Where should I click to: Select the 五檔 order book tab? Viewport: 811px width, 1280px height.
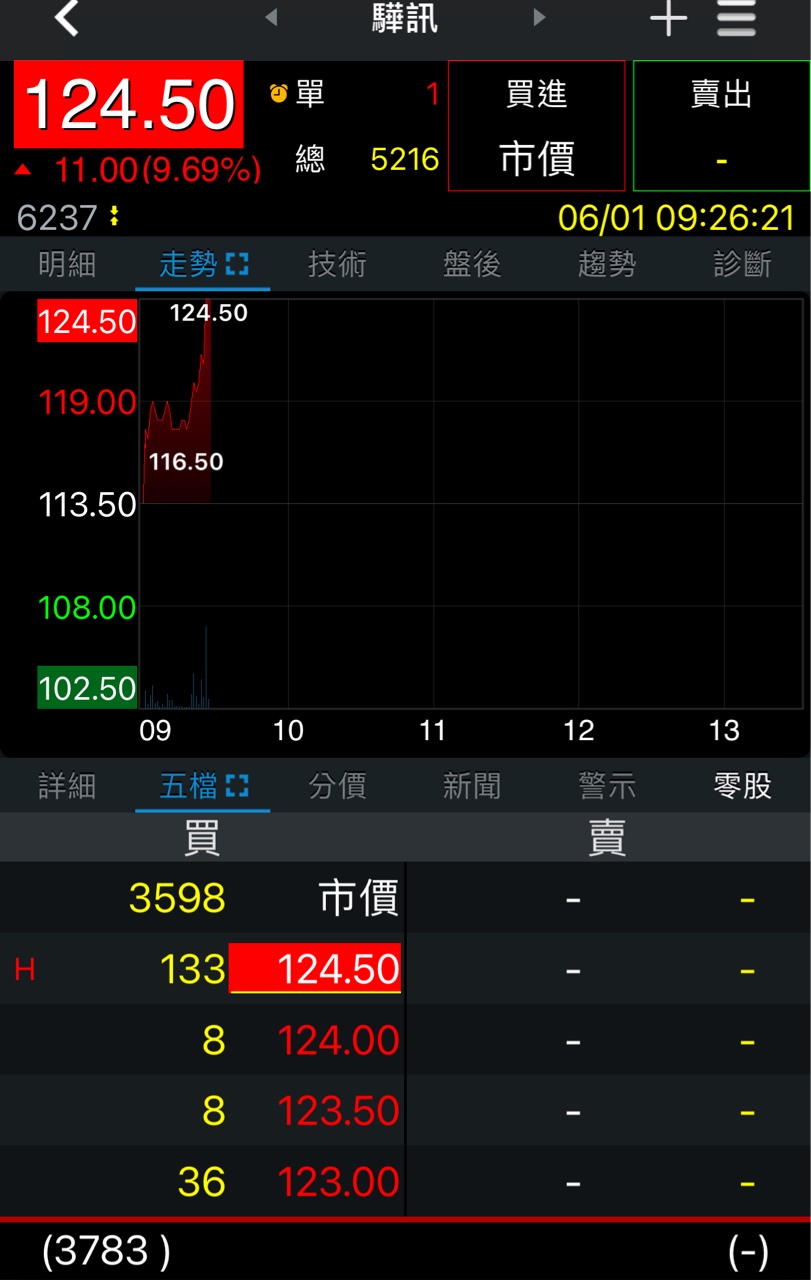pyautogui.click(x=203, y=786)
